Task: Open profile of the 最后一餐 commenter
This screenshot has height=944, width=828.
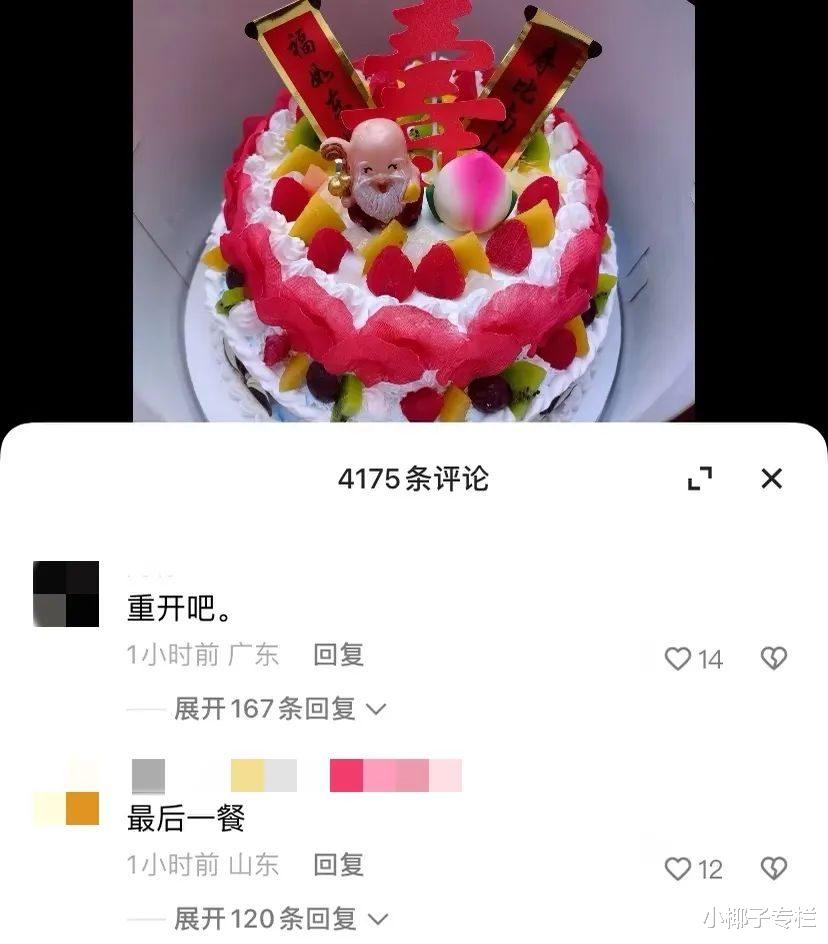Action: point(66,792)
